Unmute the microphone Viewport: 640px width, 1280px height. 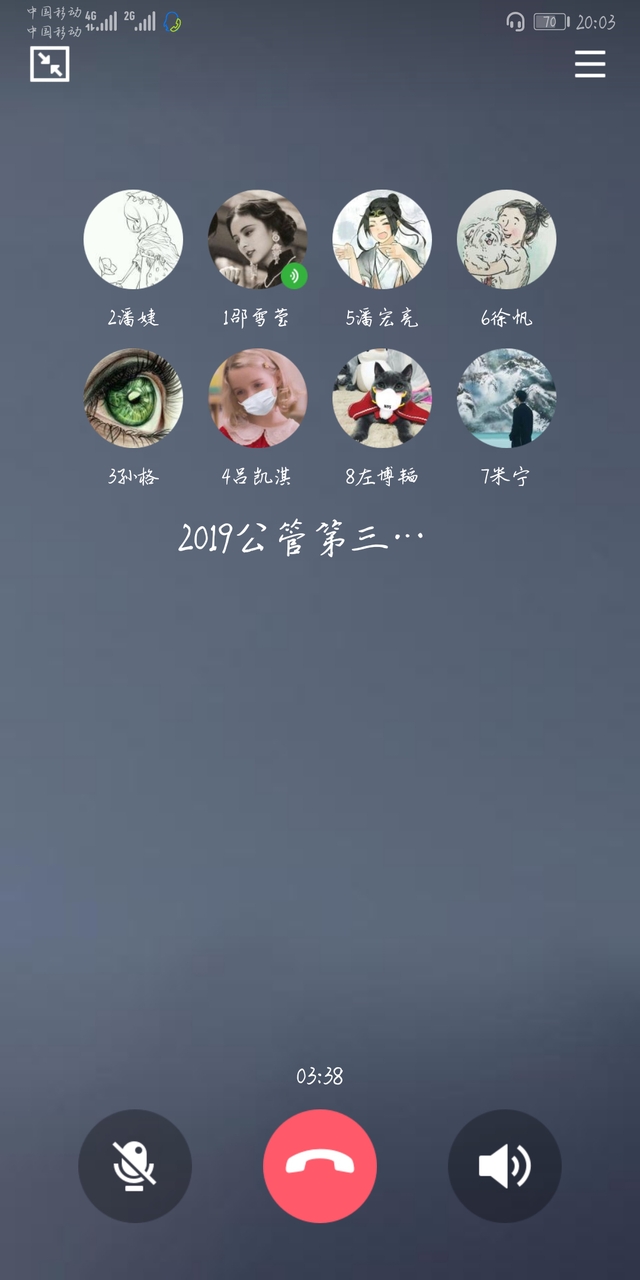[135, 1166]
